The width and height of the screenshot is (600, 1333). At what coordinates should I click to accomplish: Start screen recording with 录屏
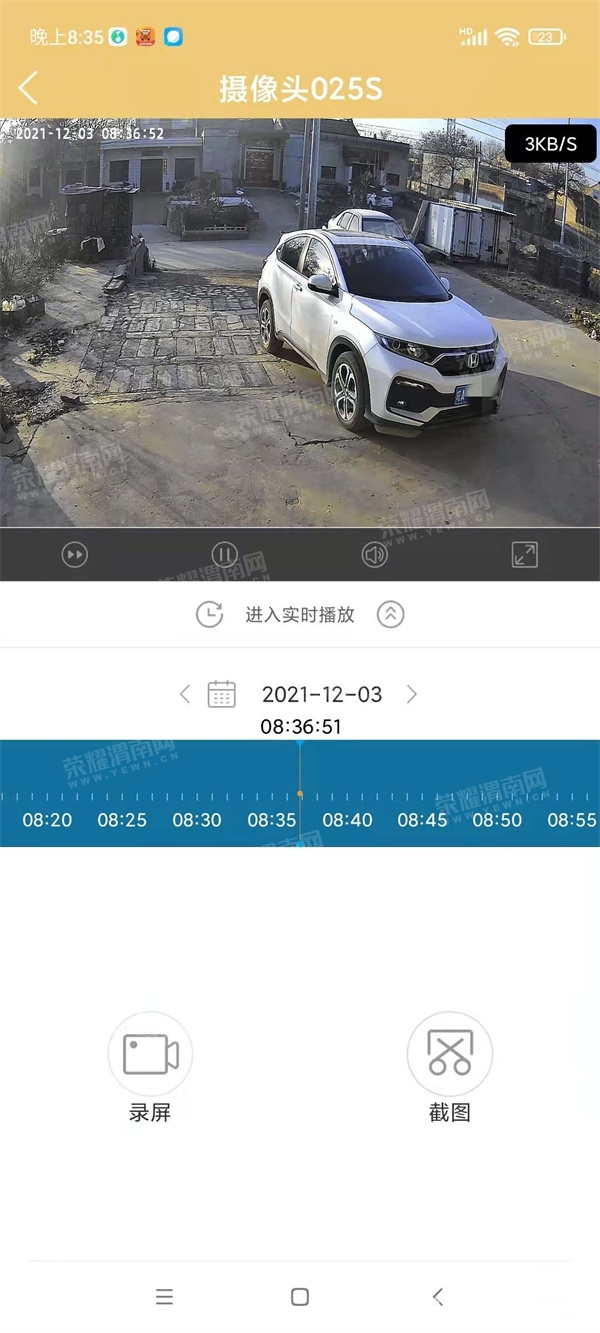[x=150, y=1054]
